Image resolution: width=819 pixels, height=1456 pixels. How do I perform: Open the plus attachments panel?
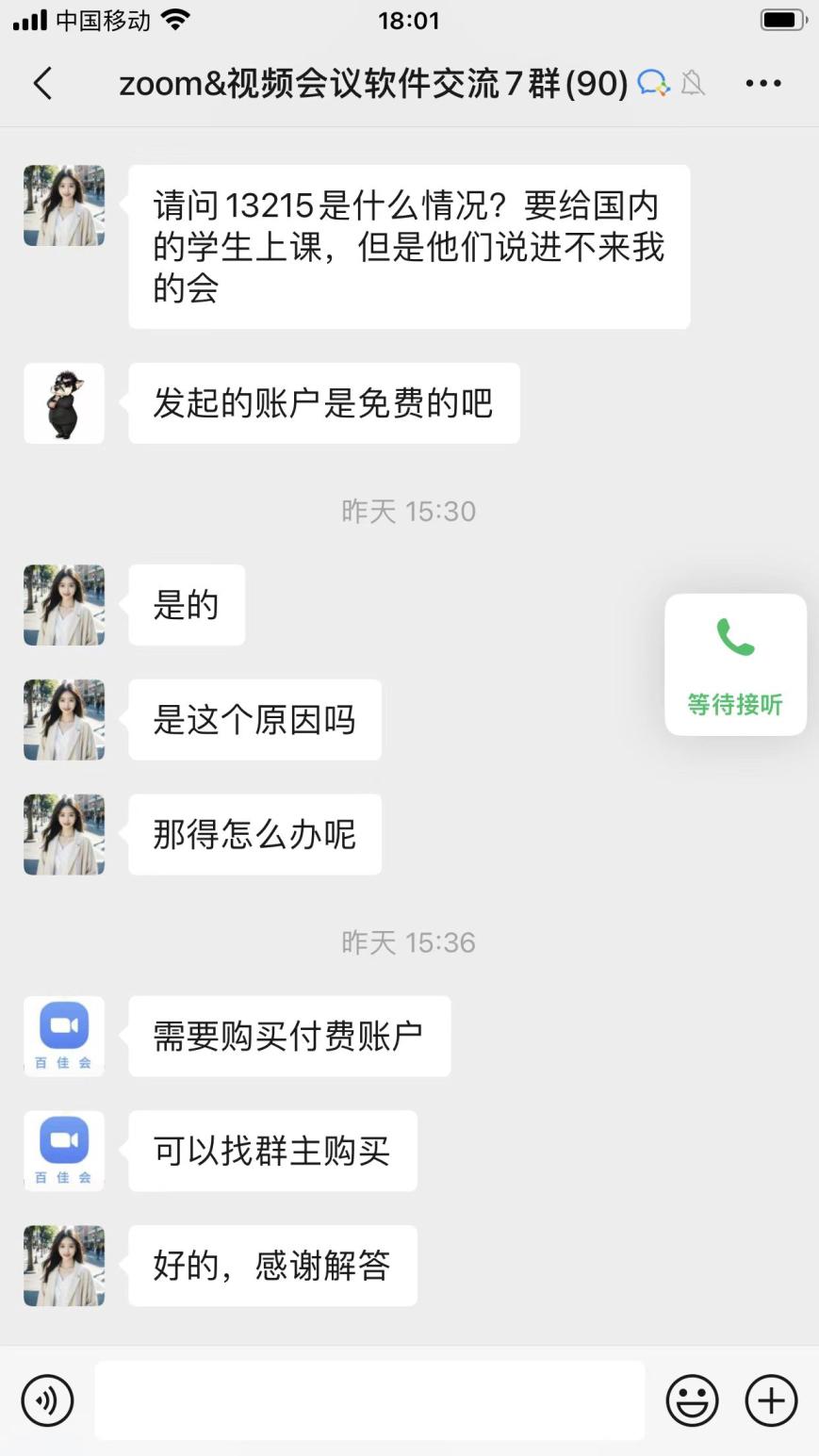(x=771, y=1400)
